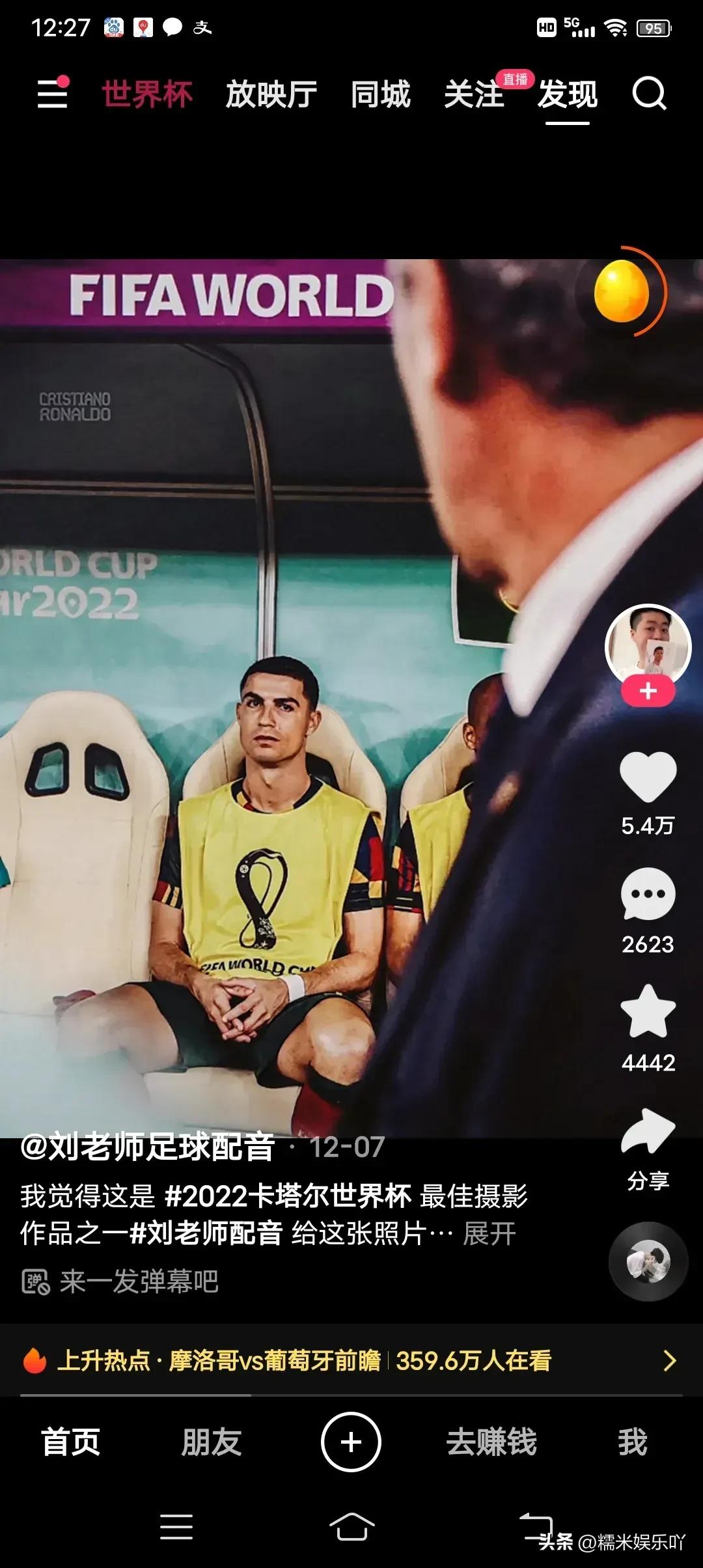Open the 同城 tab

point(381,94)
